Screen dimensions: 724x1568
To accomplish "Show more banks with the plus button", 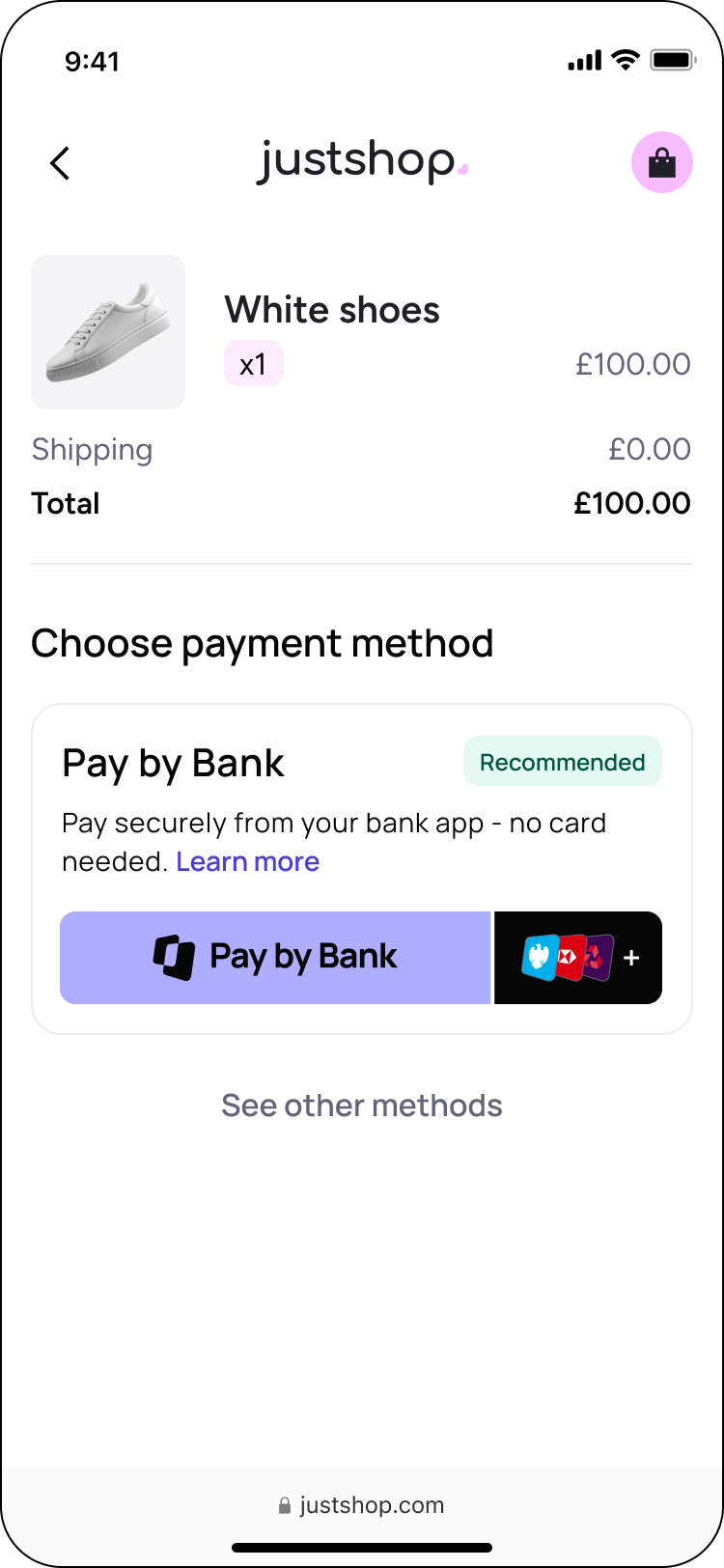I will pos(631,958).
